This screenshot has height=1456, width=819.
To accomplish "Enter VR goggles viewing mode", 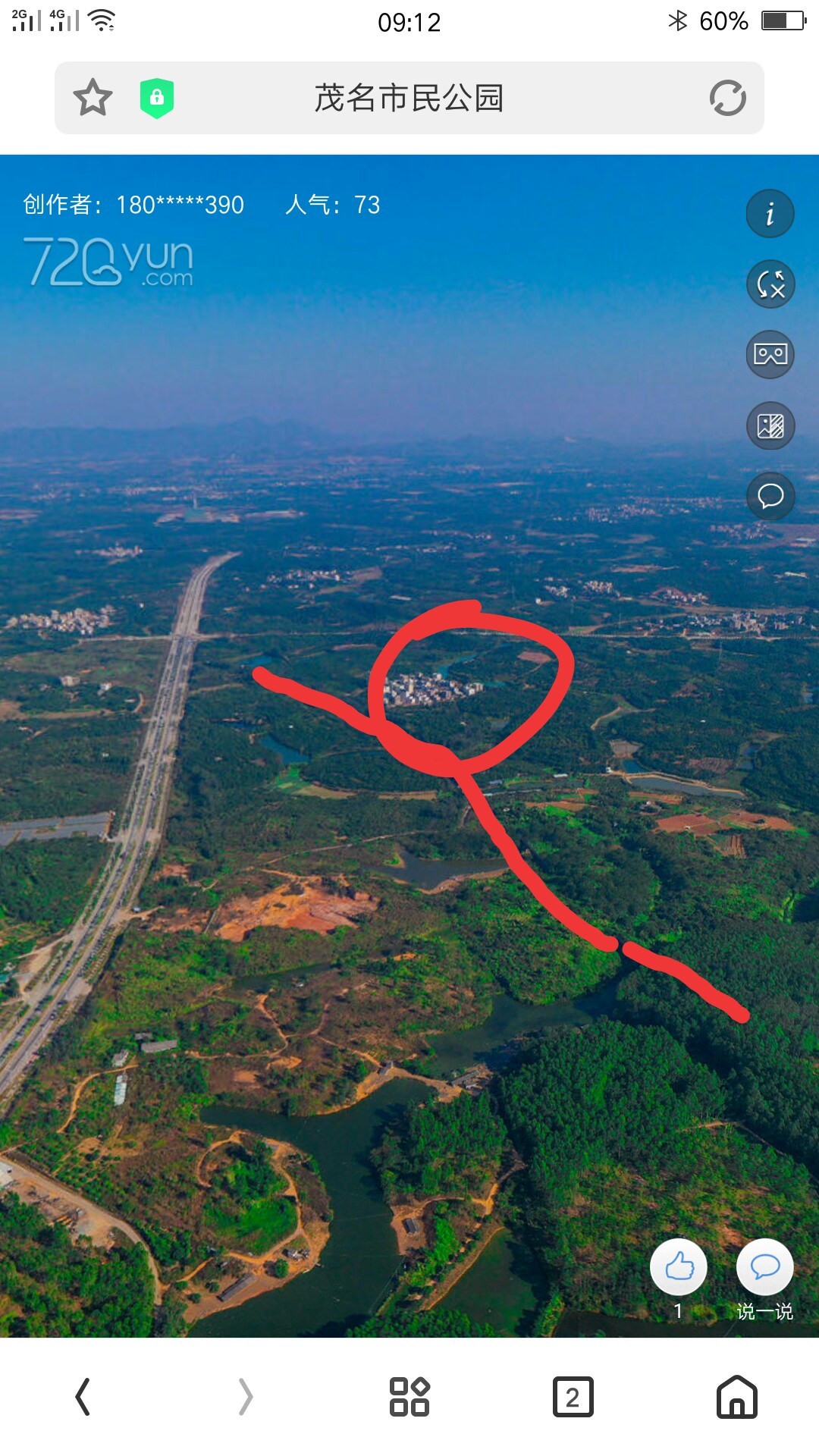I will 770,355.
